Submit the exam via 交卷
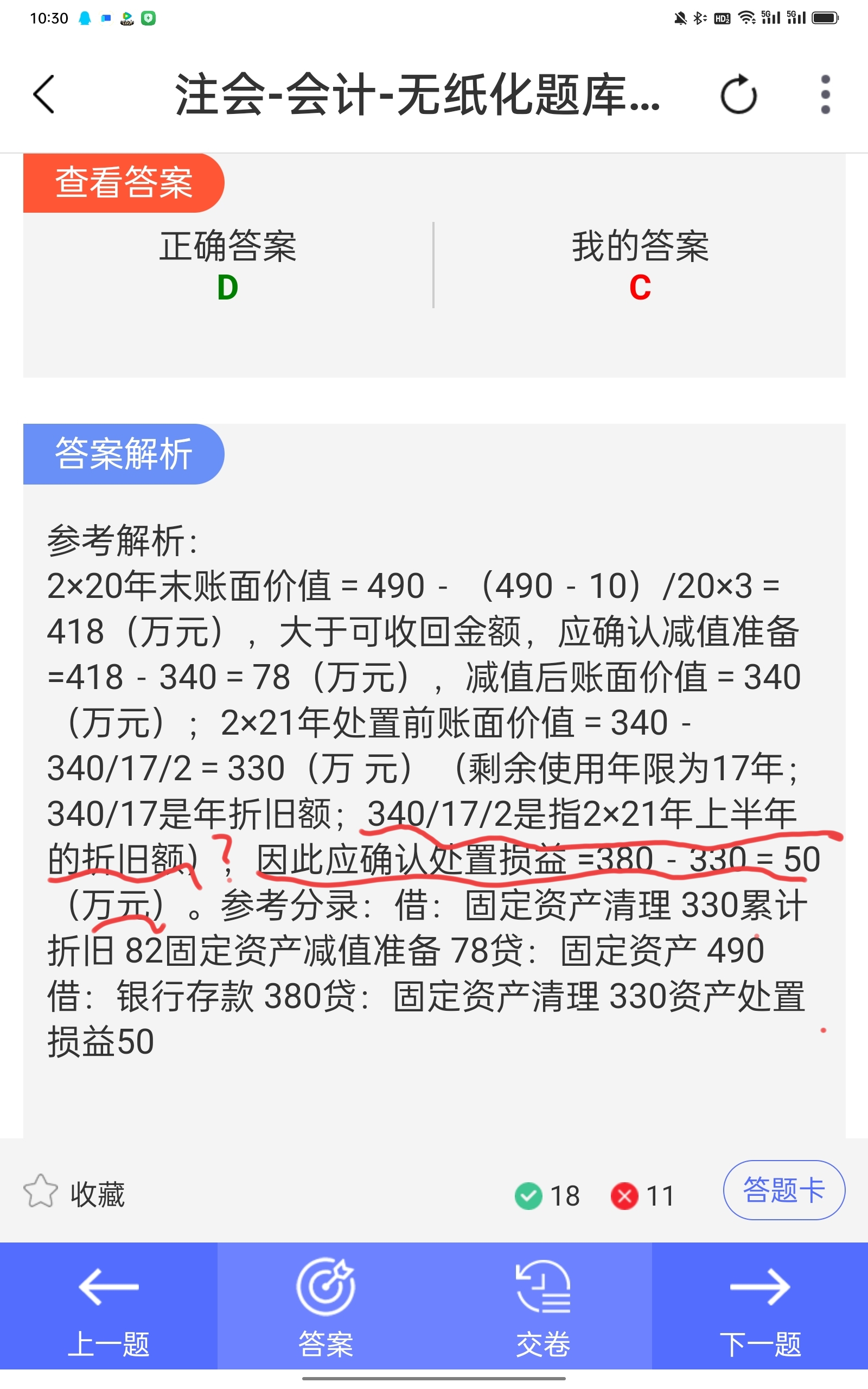The height and width of the screenshot is (1389, 868). 543,1307
